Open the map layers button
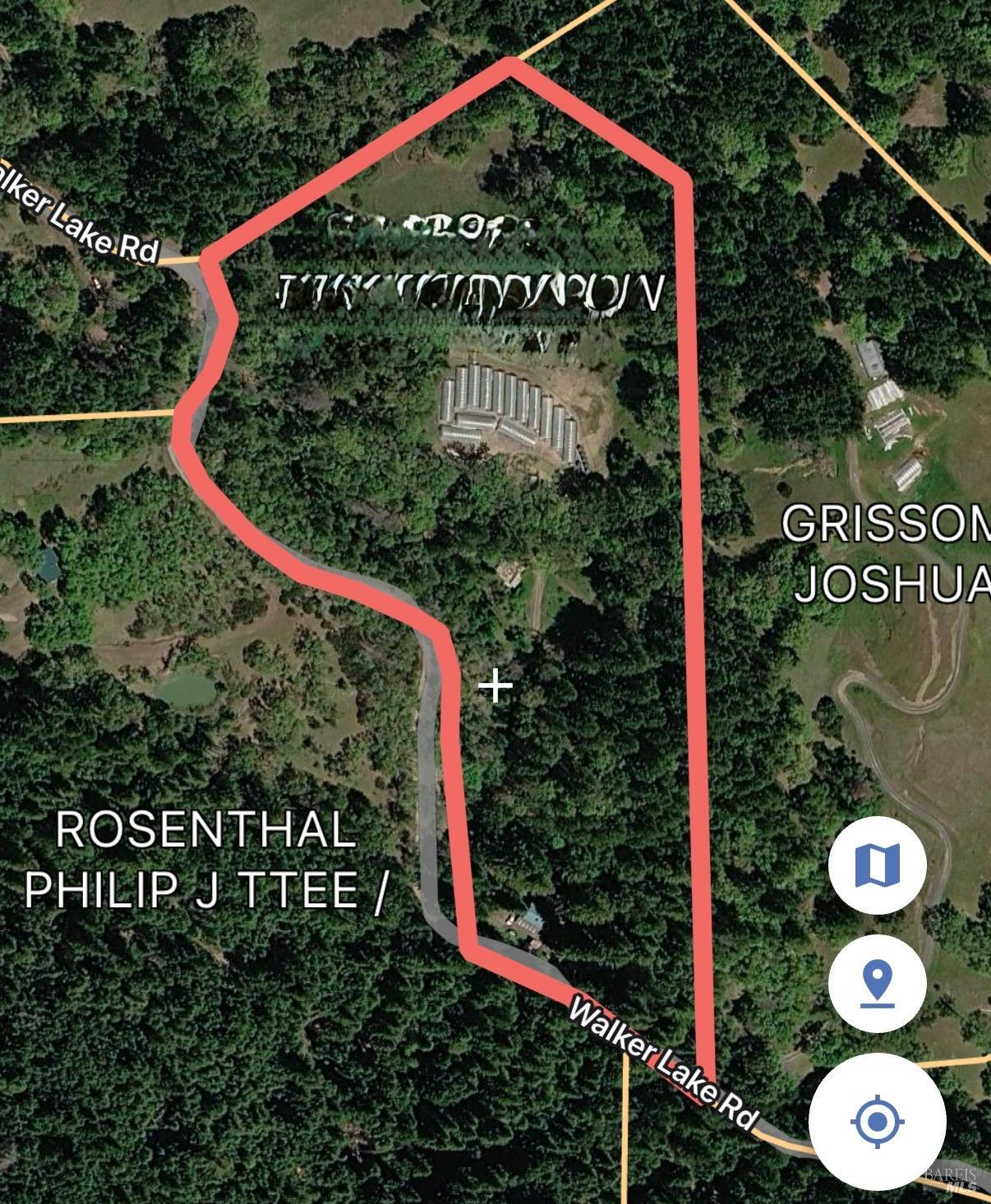Screen dimensions: 991x1204 pyautogui.click(x=877, y=865)
